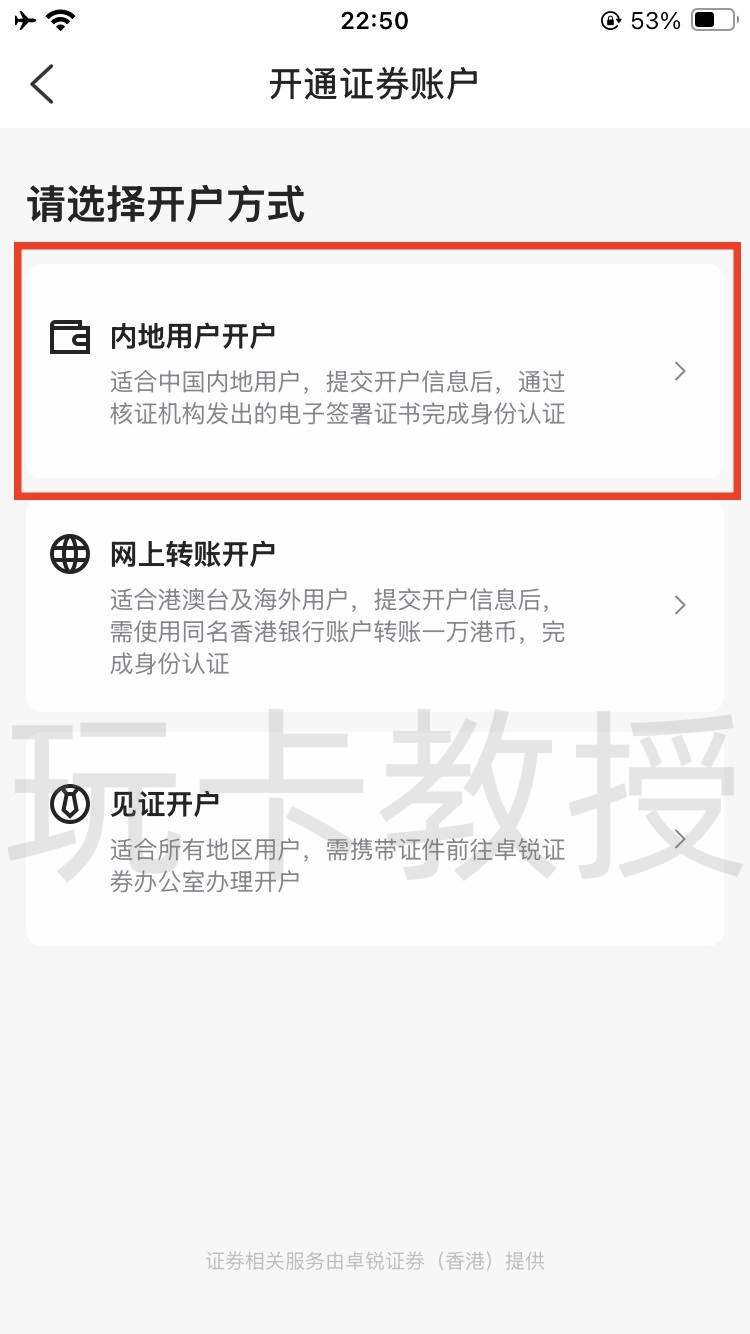Screen dimensions: 750x1334
Task: Select 内地用户开户 account opening option
Action: pyautogui.click(x=374, y=371)
